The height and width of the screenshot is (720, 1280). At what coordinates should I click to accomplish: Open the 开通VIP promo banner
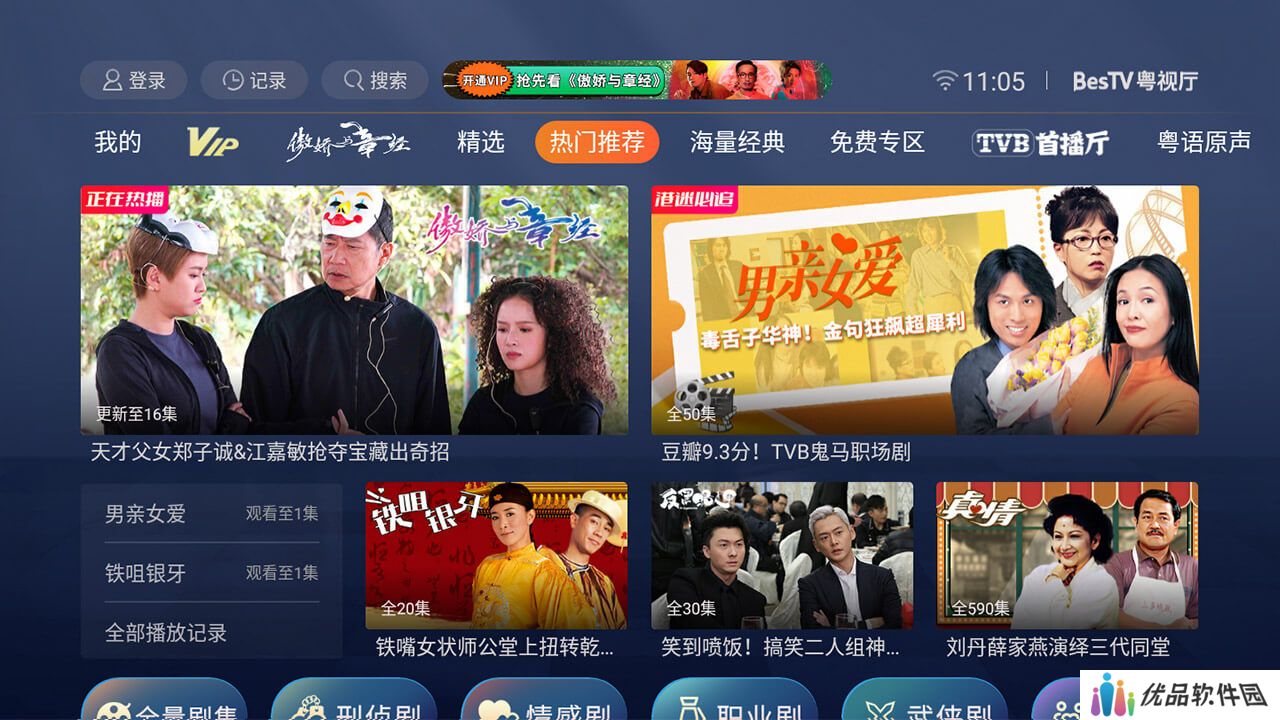coord(636,81)
